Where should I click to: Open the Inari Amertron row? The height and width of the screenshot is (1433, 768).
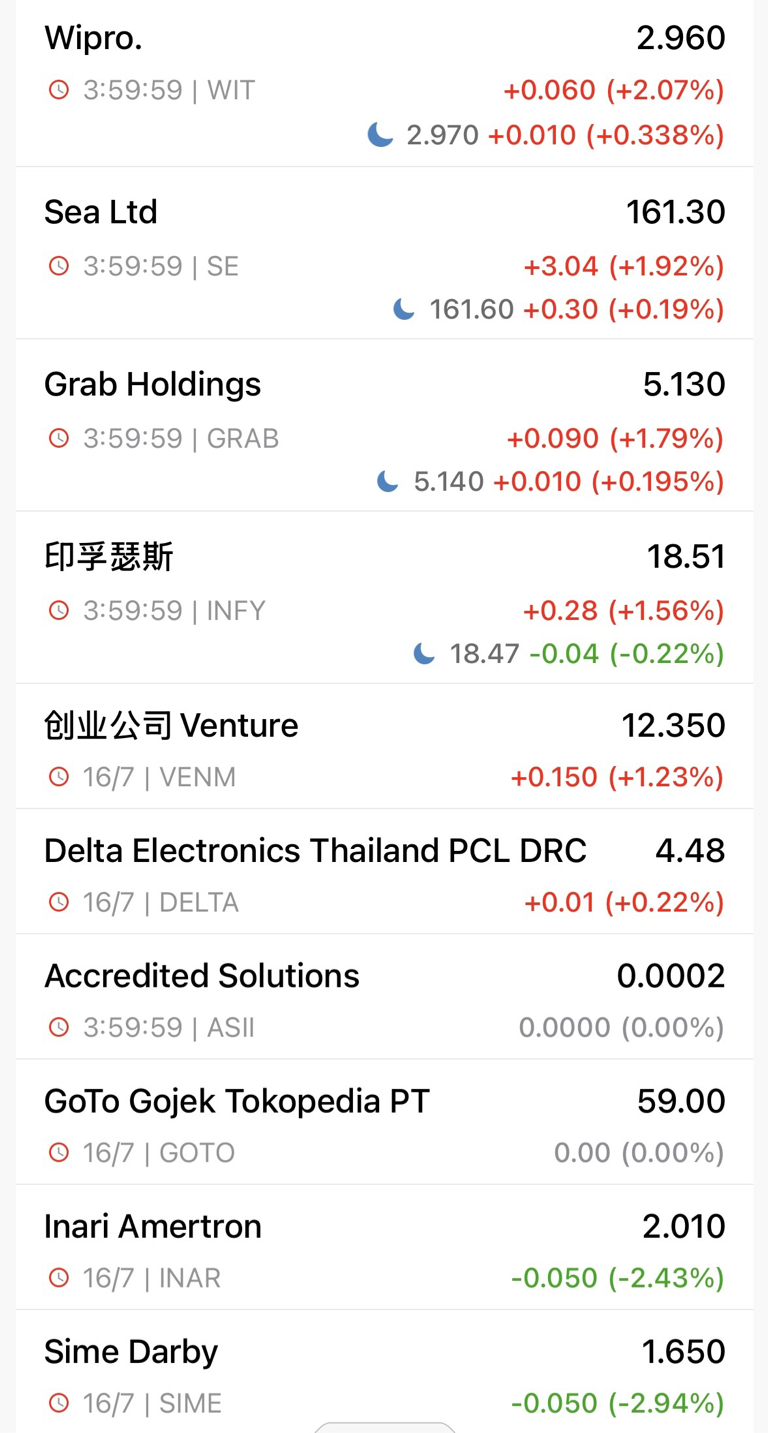[x=384, y=1246]
